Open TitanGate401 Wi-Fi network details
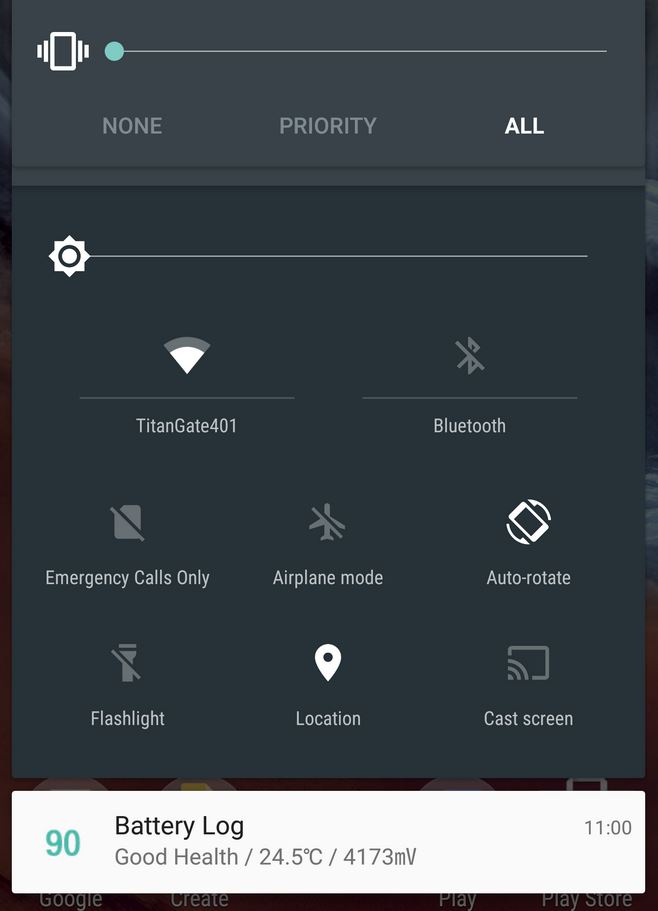658x911 pixels. tap(187, 426)
